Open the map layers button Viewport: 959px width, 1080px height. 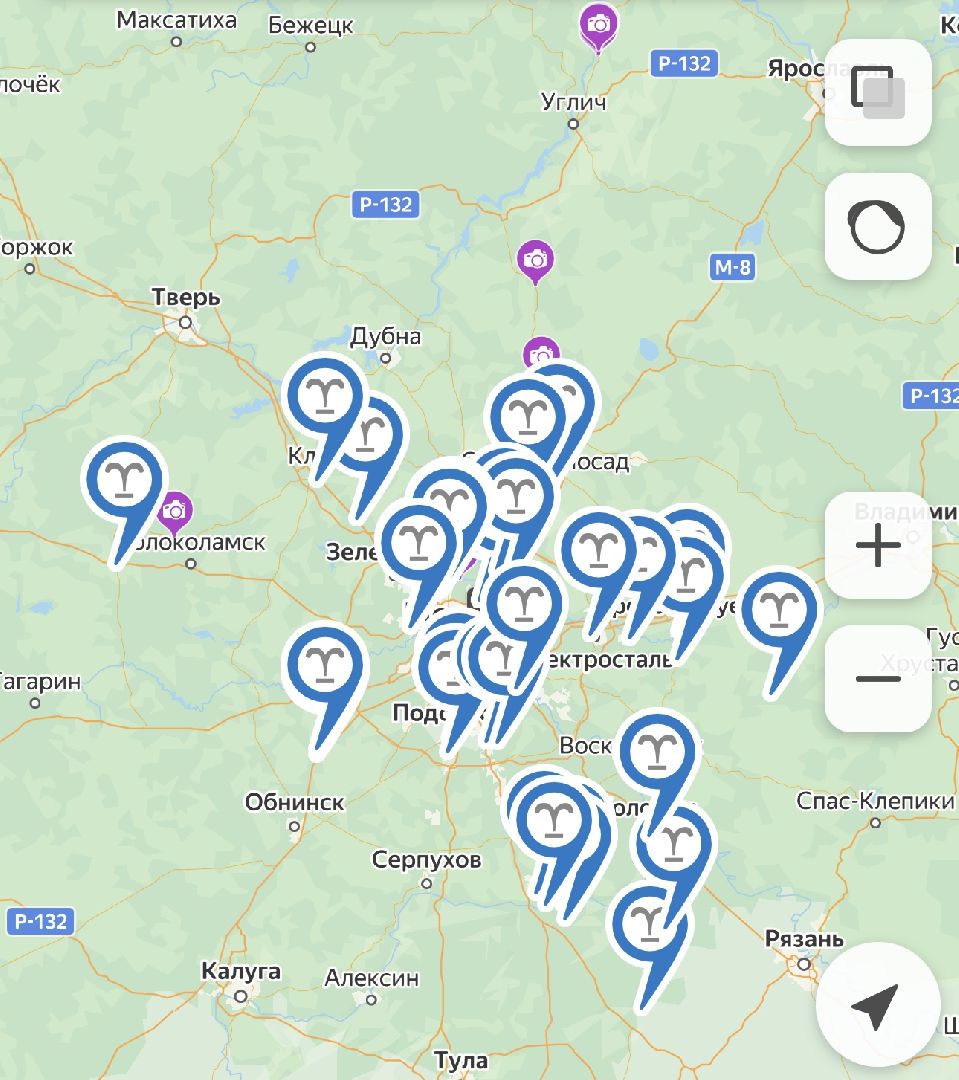click(x=878, y=92)
